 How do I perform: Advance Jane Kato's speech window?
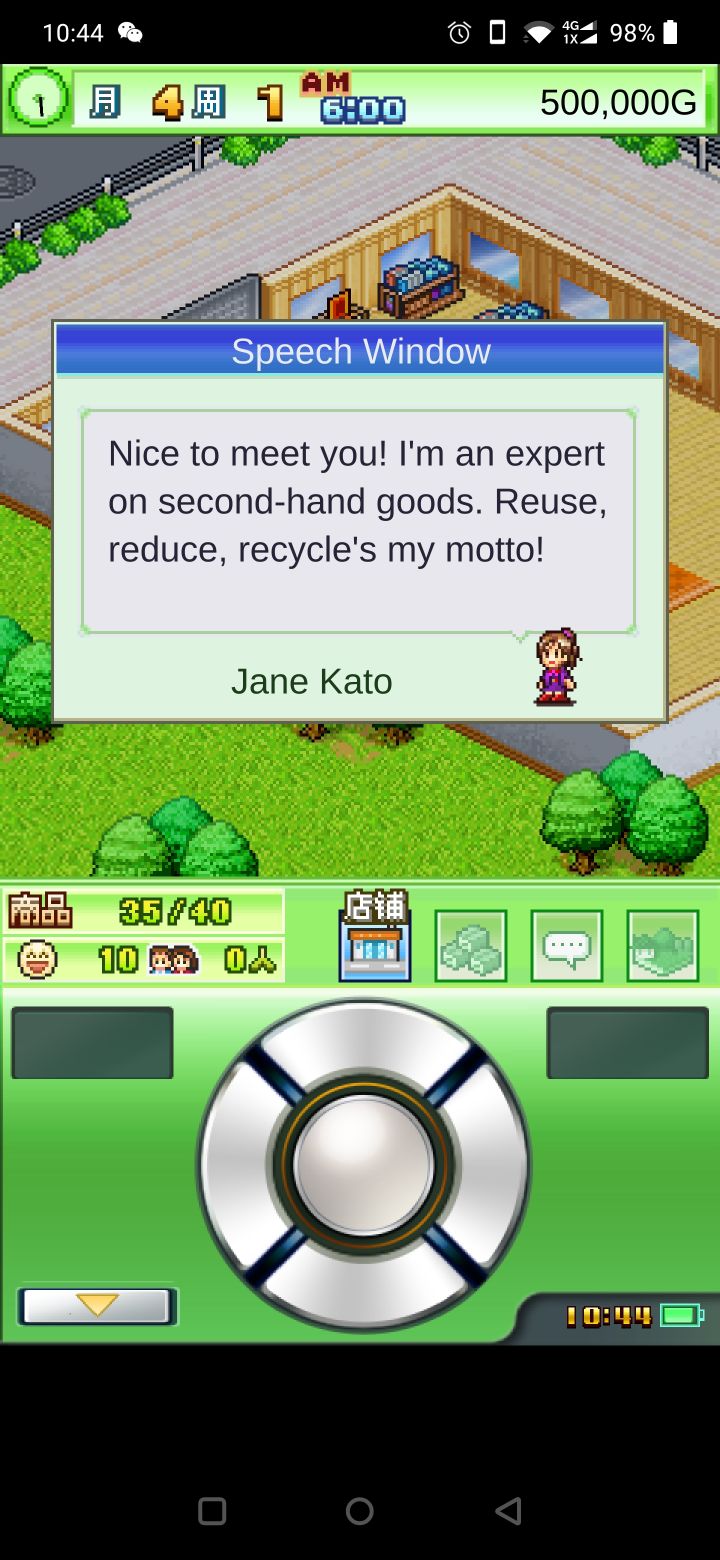point(358,521)
